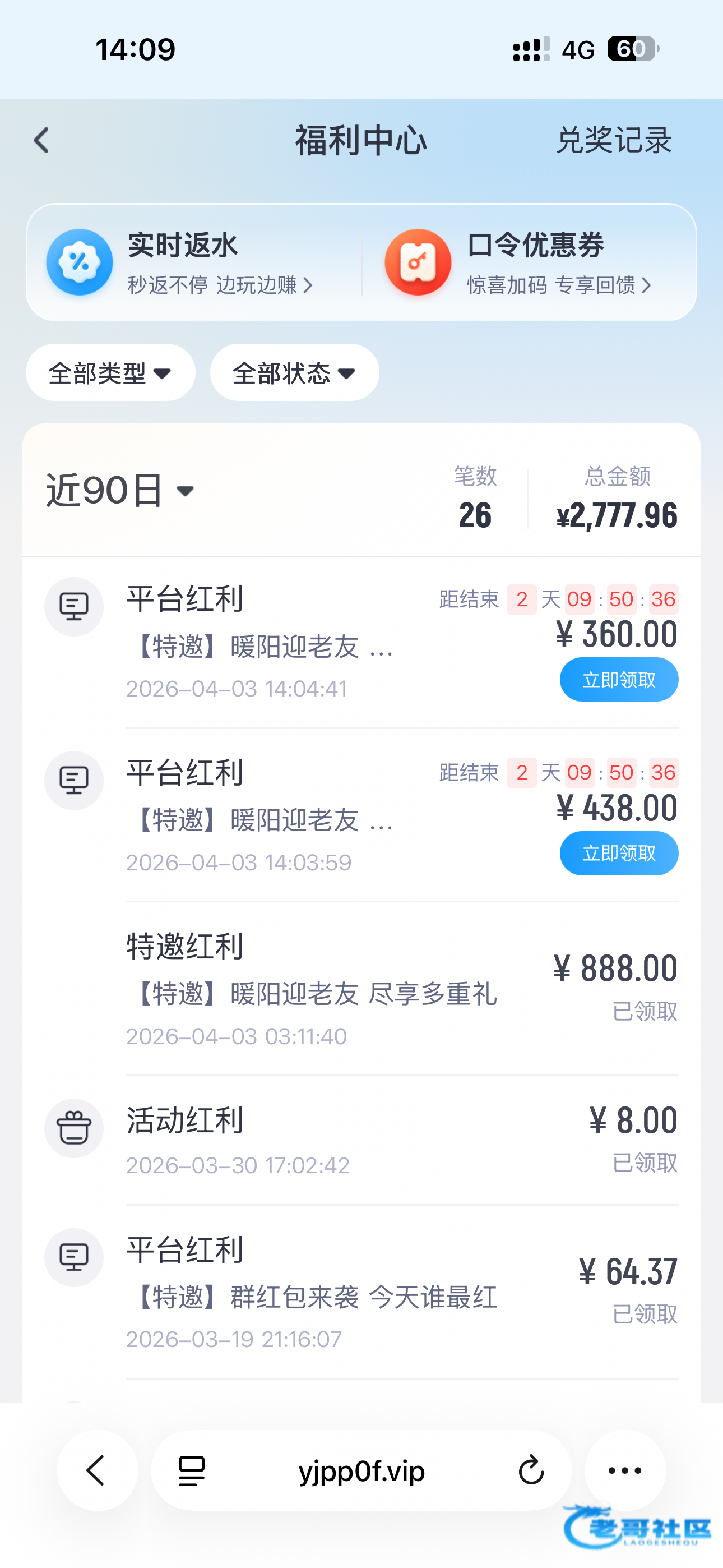Open the page tools icon in address bar
Viewport: 723px width, 1568px height.
pos(192,1470)
